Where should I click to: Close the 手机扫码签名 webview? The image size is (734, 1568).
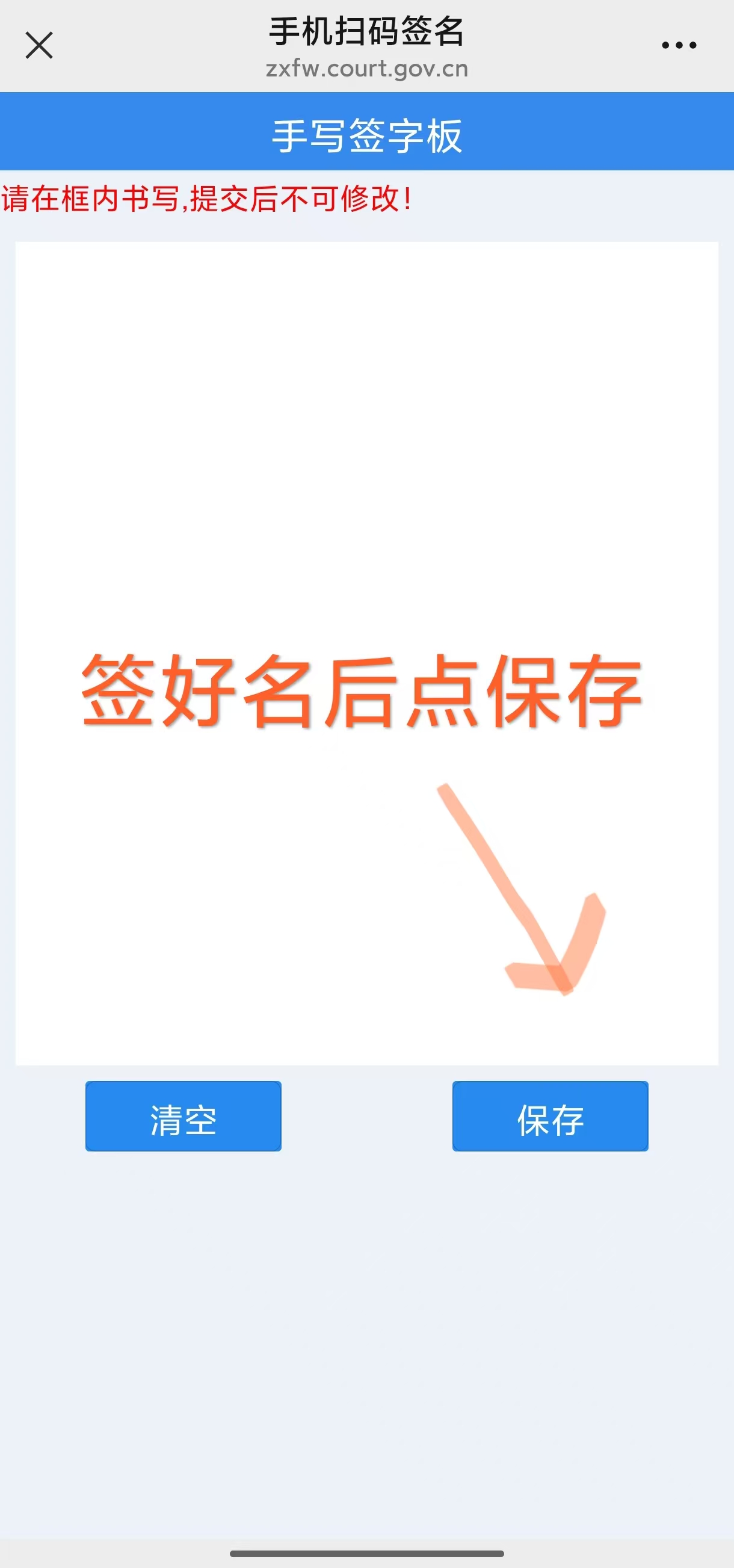point(39,46)
